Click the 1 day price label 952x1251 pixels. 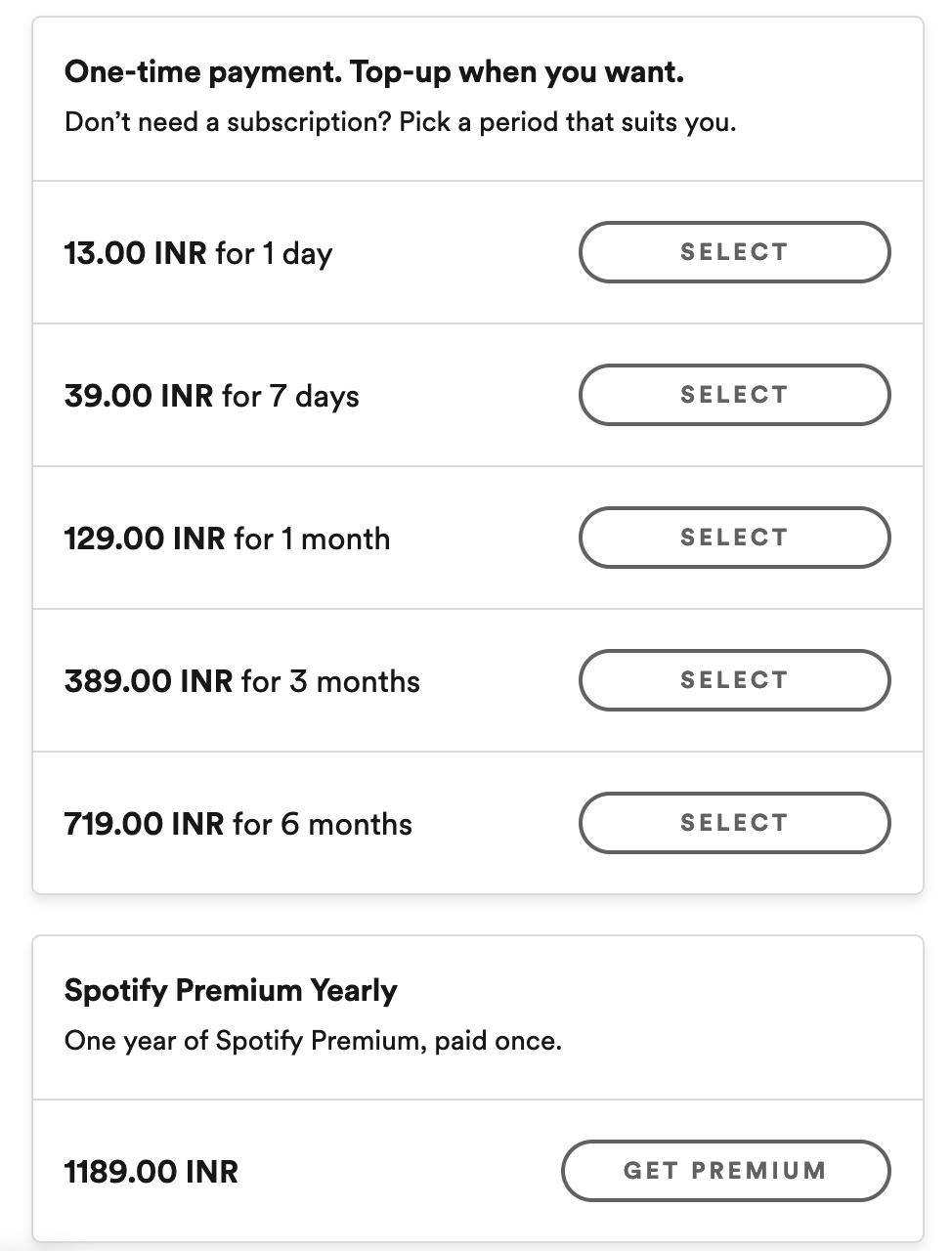click(197, 252)
